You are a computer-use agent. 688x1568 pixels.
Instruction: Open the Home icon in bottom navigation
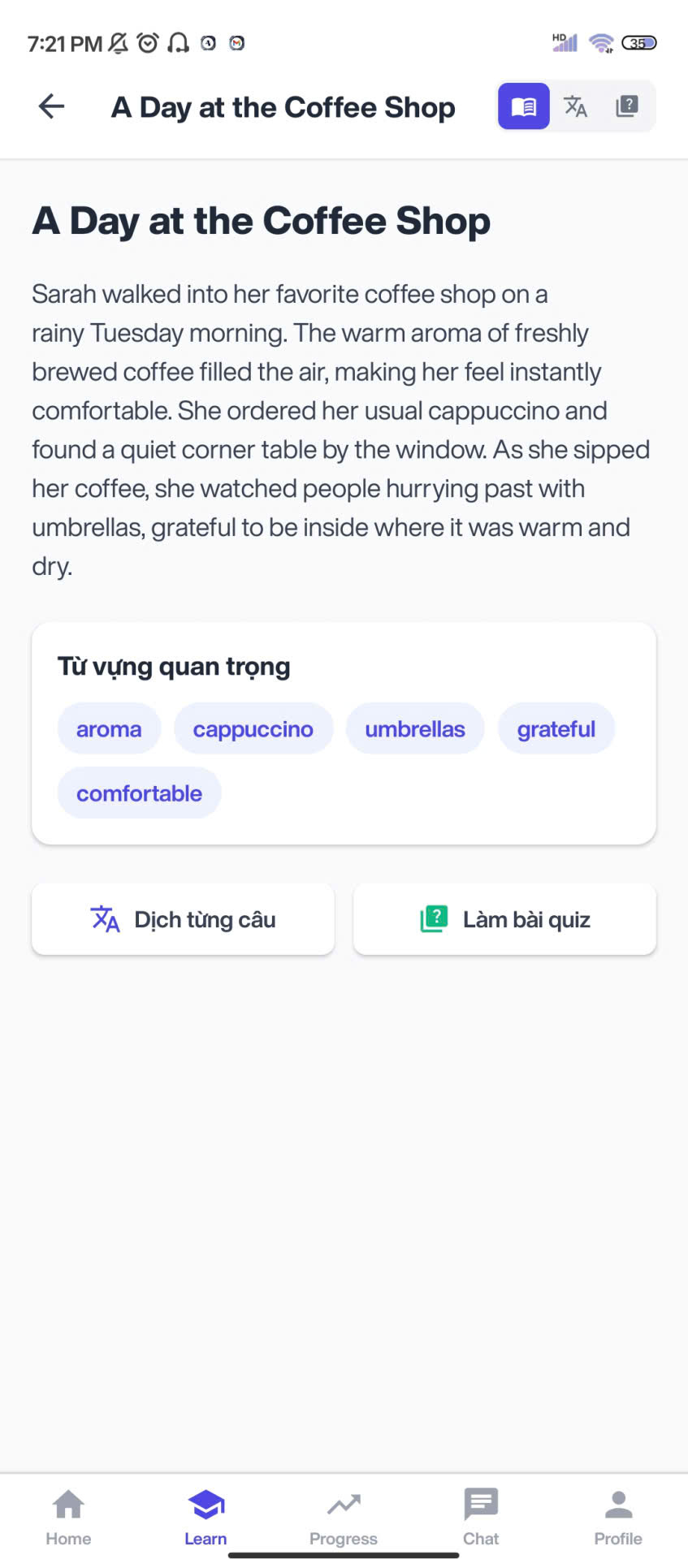(x=68, y=1503)
